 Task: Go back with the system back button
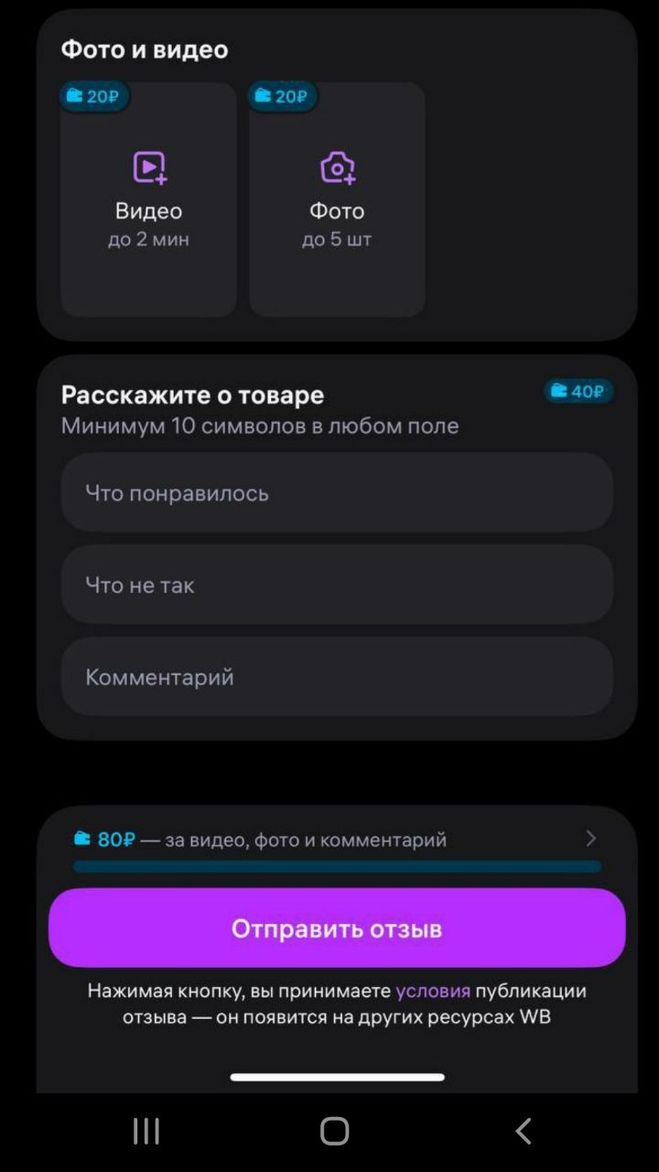523,1131
